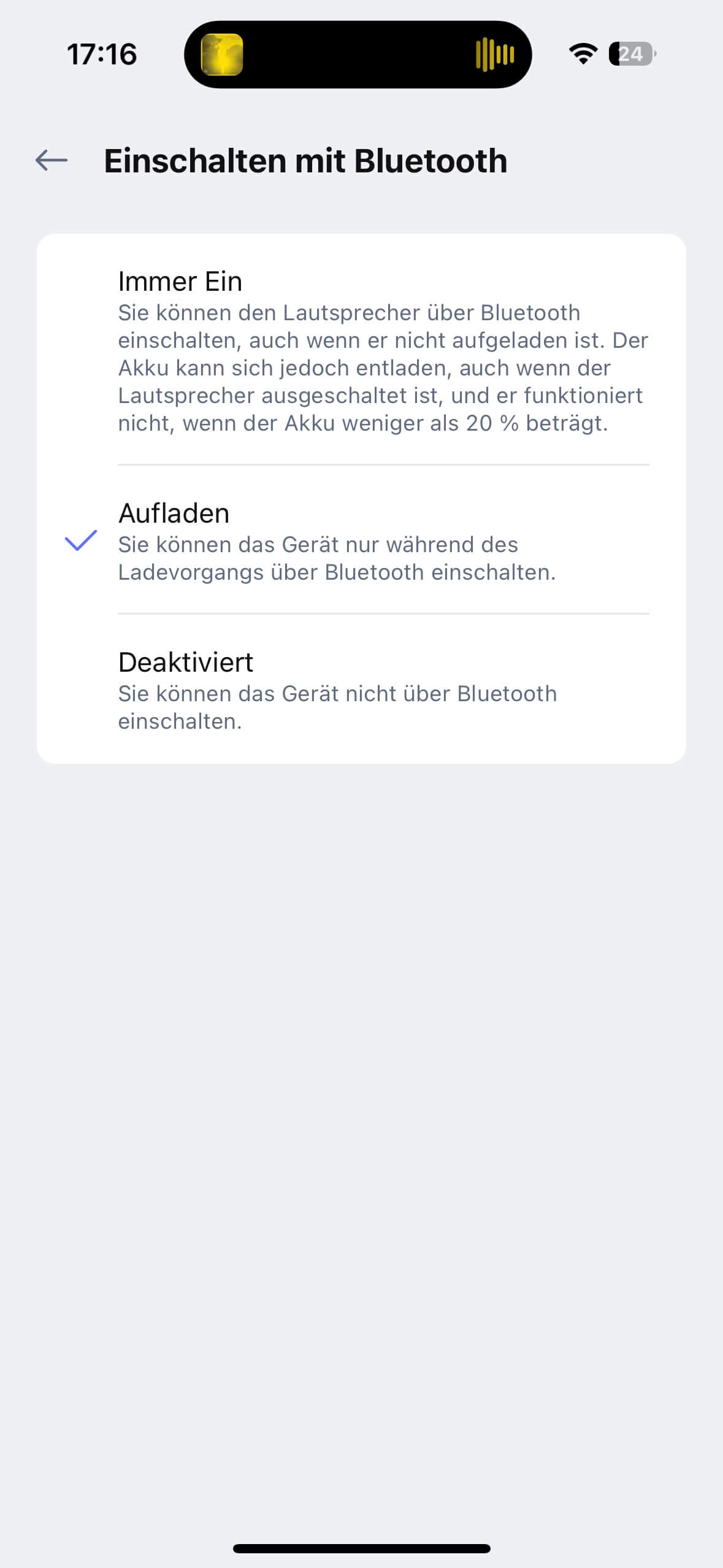Go back using the arrow icon

(x=52, y=161)
